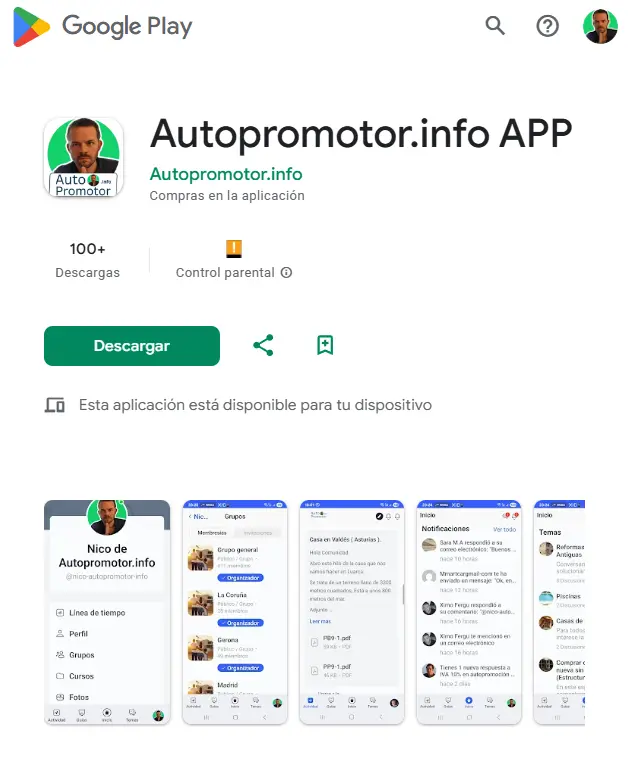Open the Google Play search
Screen dimensions: 633x763
point(495,26)
